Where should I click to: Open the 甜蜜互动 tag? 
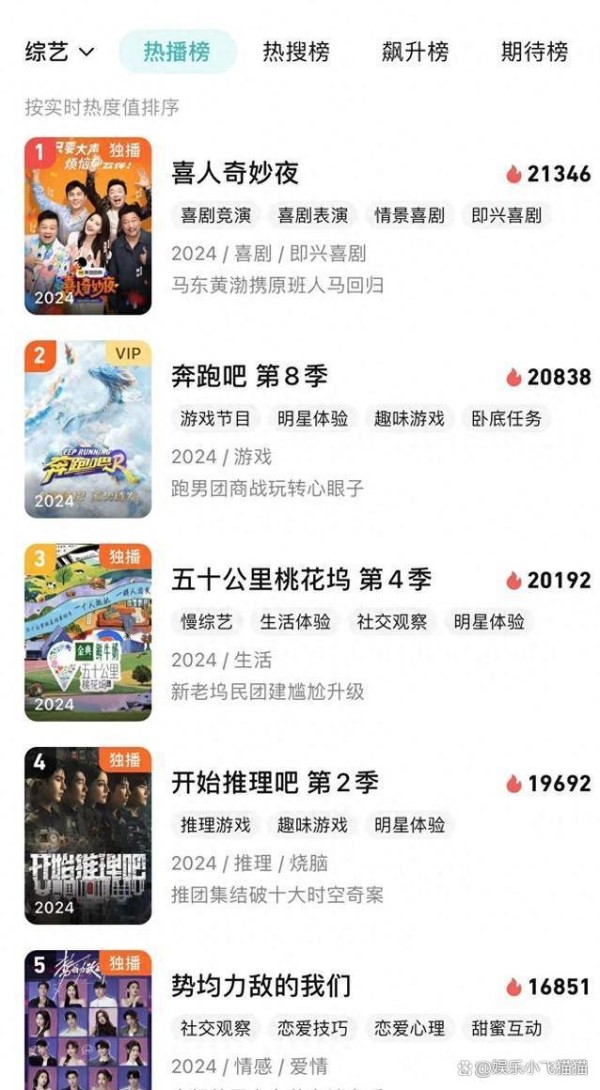[506, 1028]
